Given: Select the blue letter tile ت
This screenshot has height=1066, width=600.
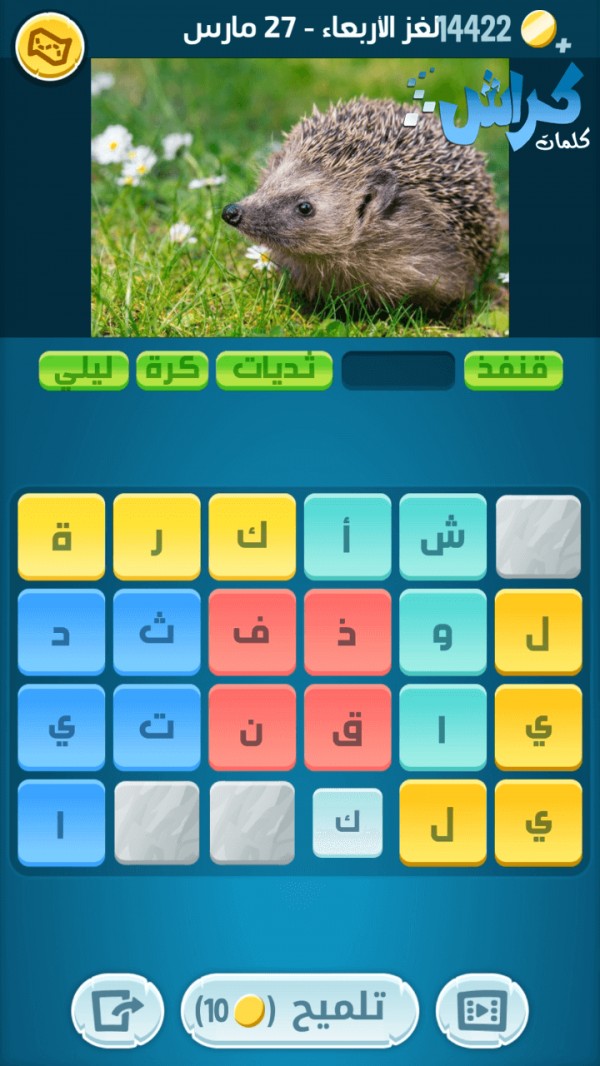Looking at the screenshot, I should 157,727.
